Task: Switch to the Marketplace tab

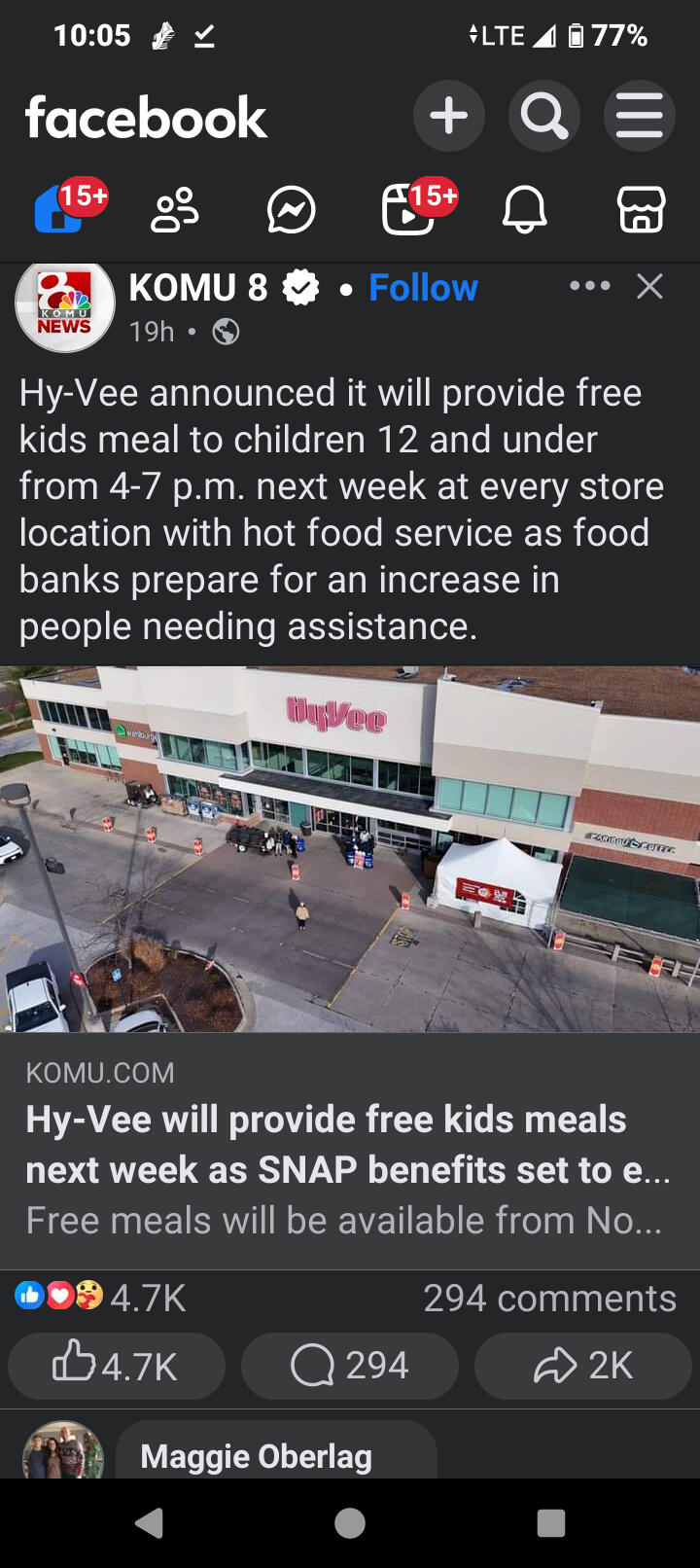Action: [641, 209]
